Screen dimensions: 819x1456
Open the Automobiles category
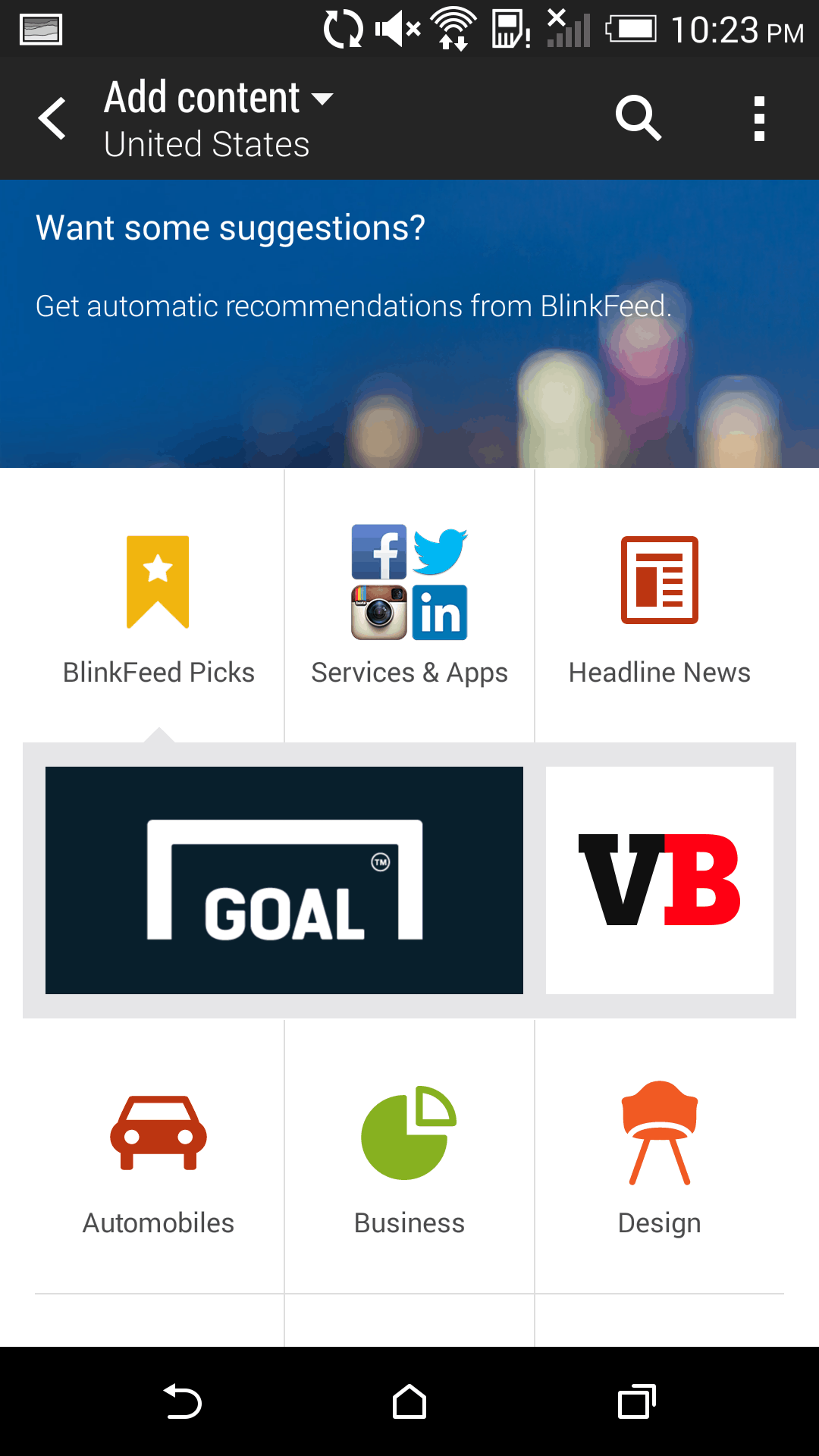[x=158, y=1156]
